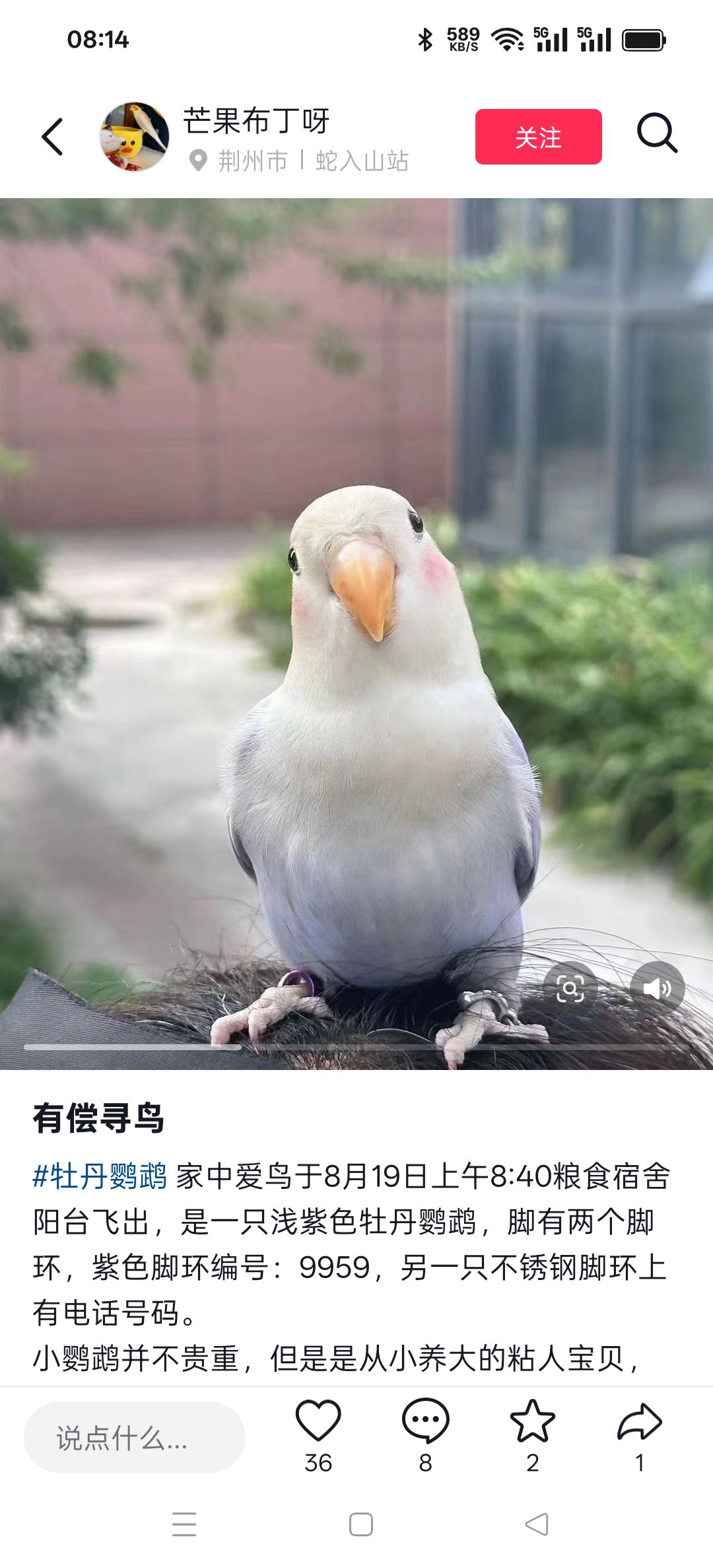Like this post with the heart icon
Viewport: 713px width, 1568px height.
[318, 1421]
